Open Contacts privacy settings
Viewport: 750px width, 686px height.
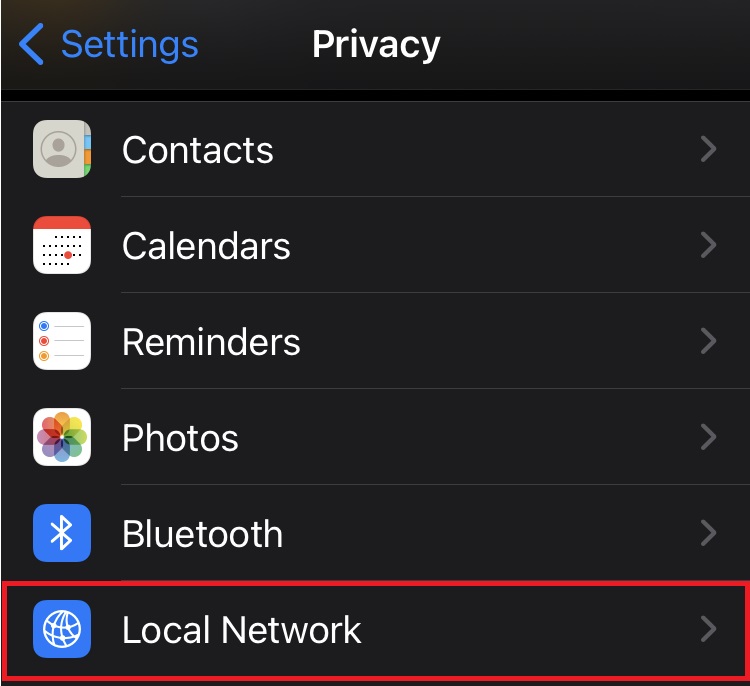pyautogui.click(x=375, y=150)
